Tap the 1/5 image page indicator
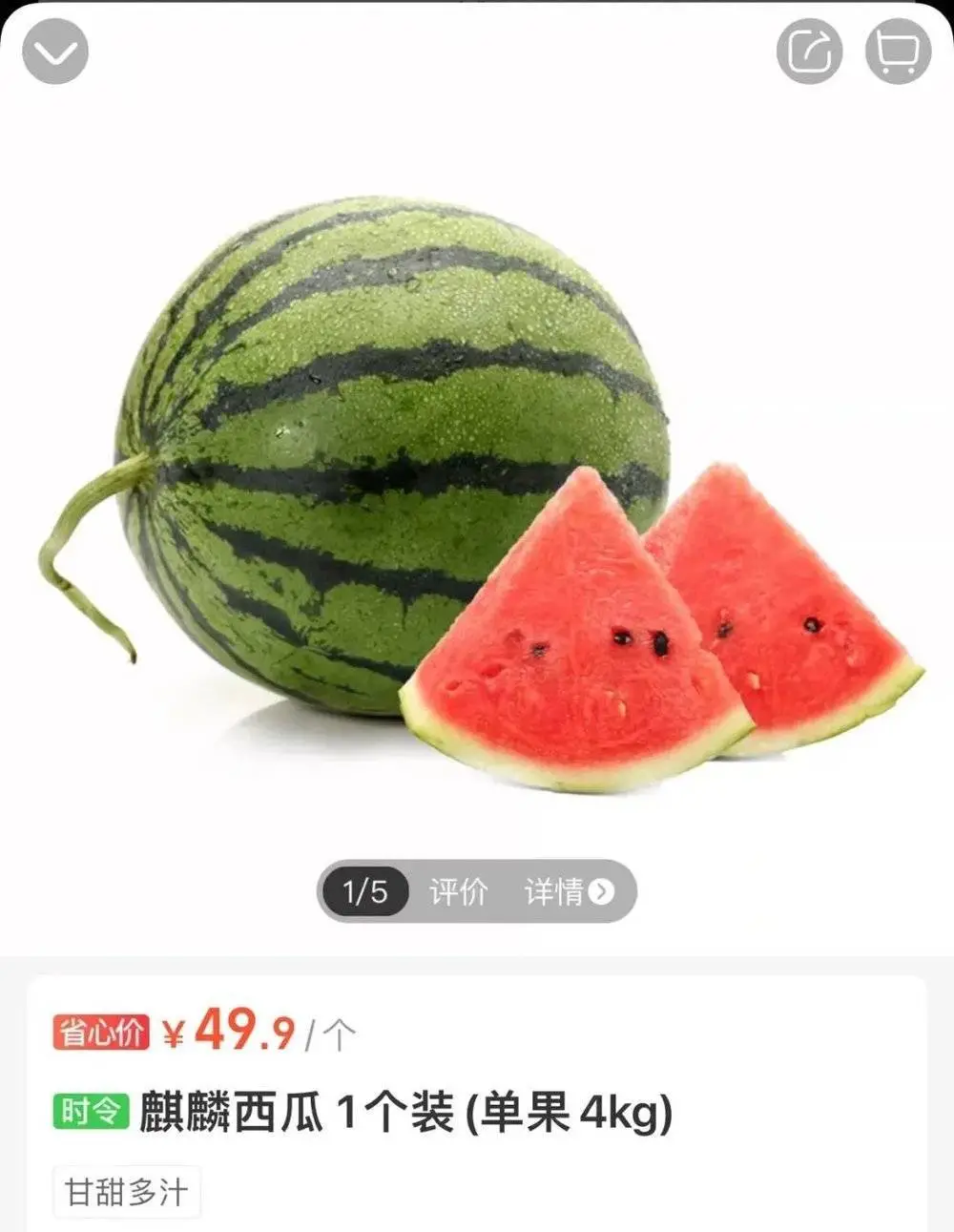 point(365,892)
